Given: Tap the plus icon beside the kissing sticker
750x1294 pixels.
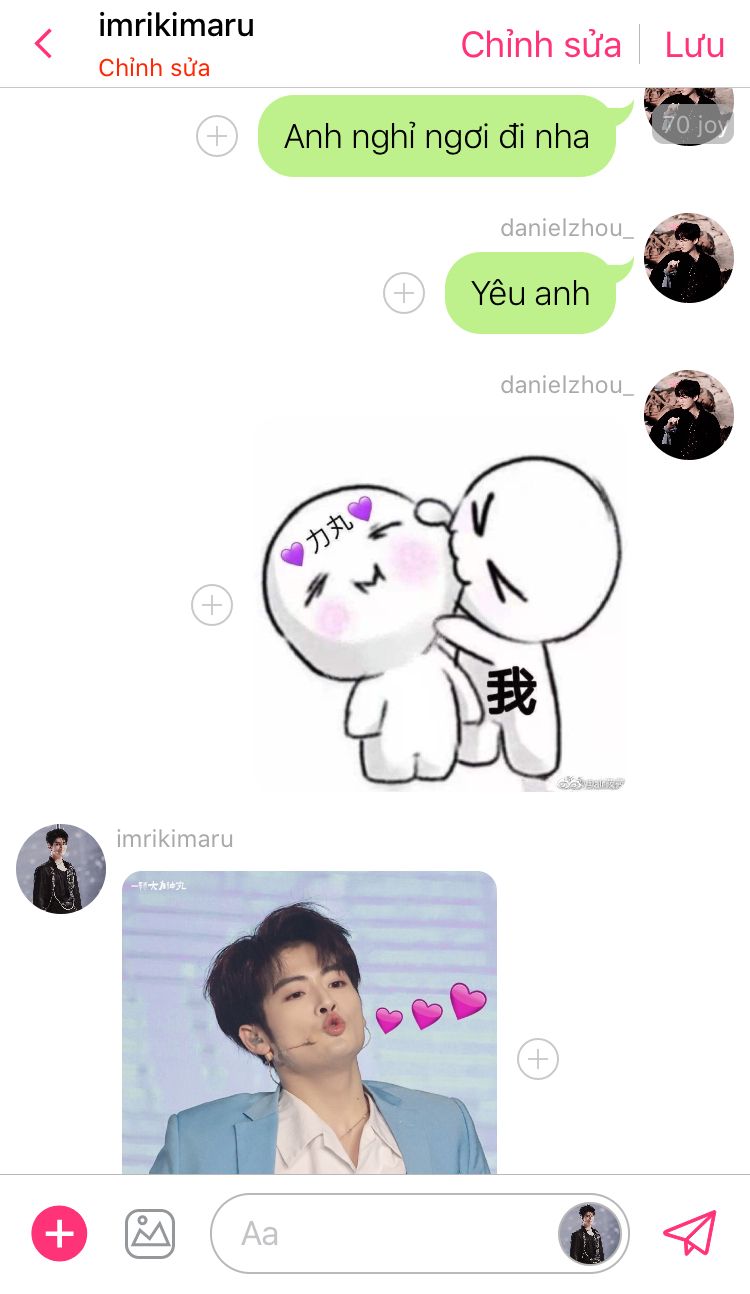Looking at the screenshot, I should (212, 605).
